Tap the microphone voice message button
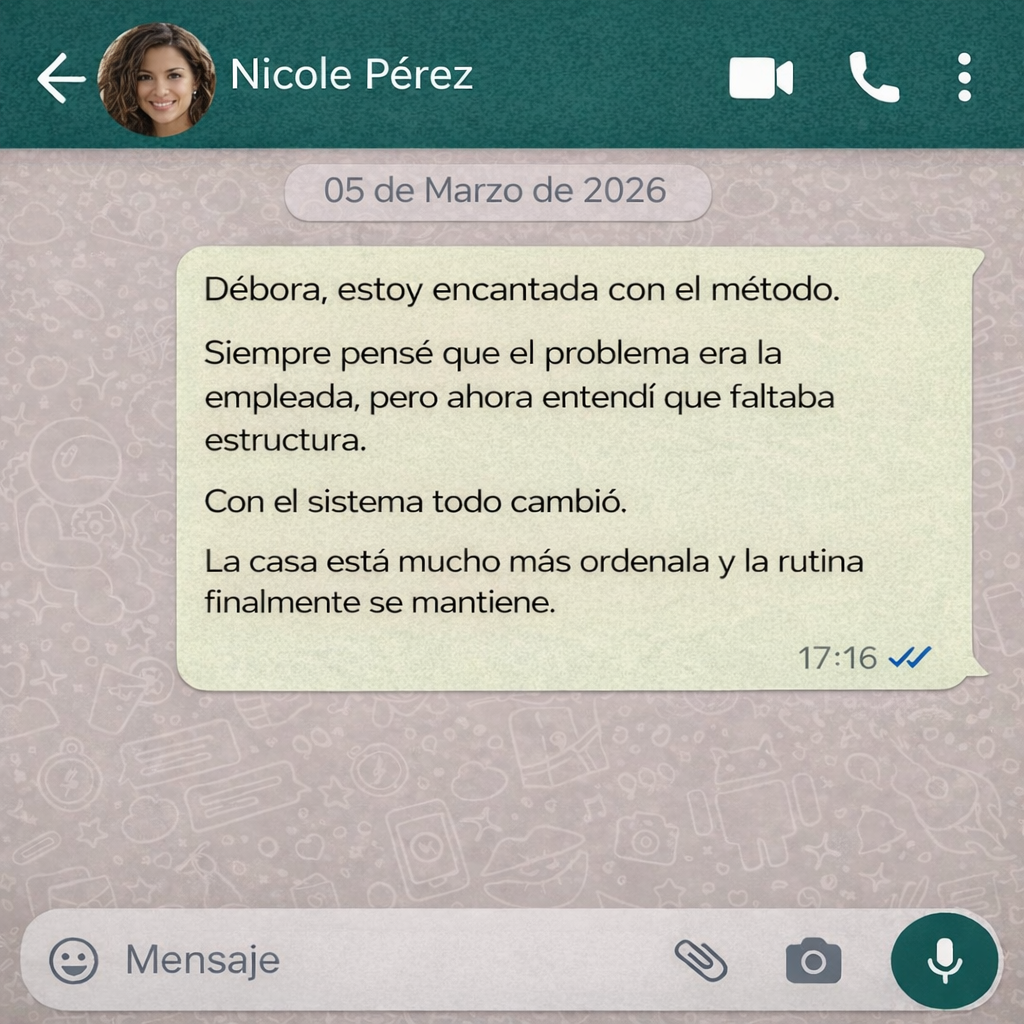This screenshot has width=1024, height=1024. 944,961
